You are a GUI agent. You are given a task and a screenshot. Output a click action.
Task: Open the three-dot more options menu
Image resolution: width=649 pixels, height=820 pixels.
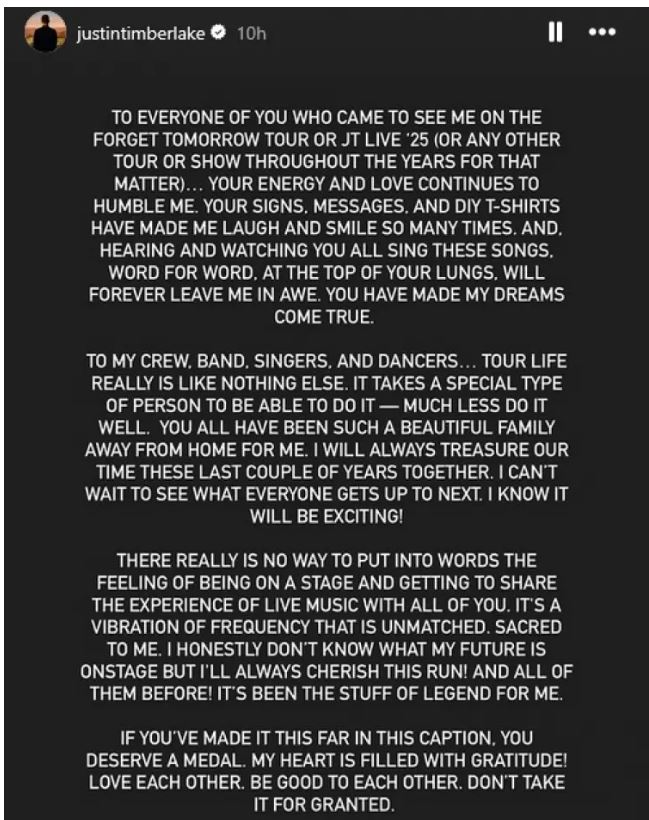[x=602, y=32]
